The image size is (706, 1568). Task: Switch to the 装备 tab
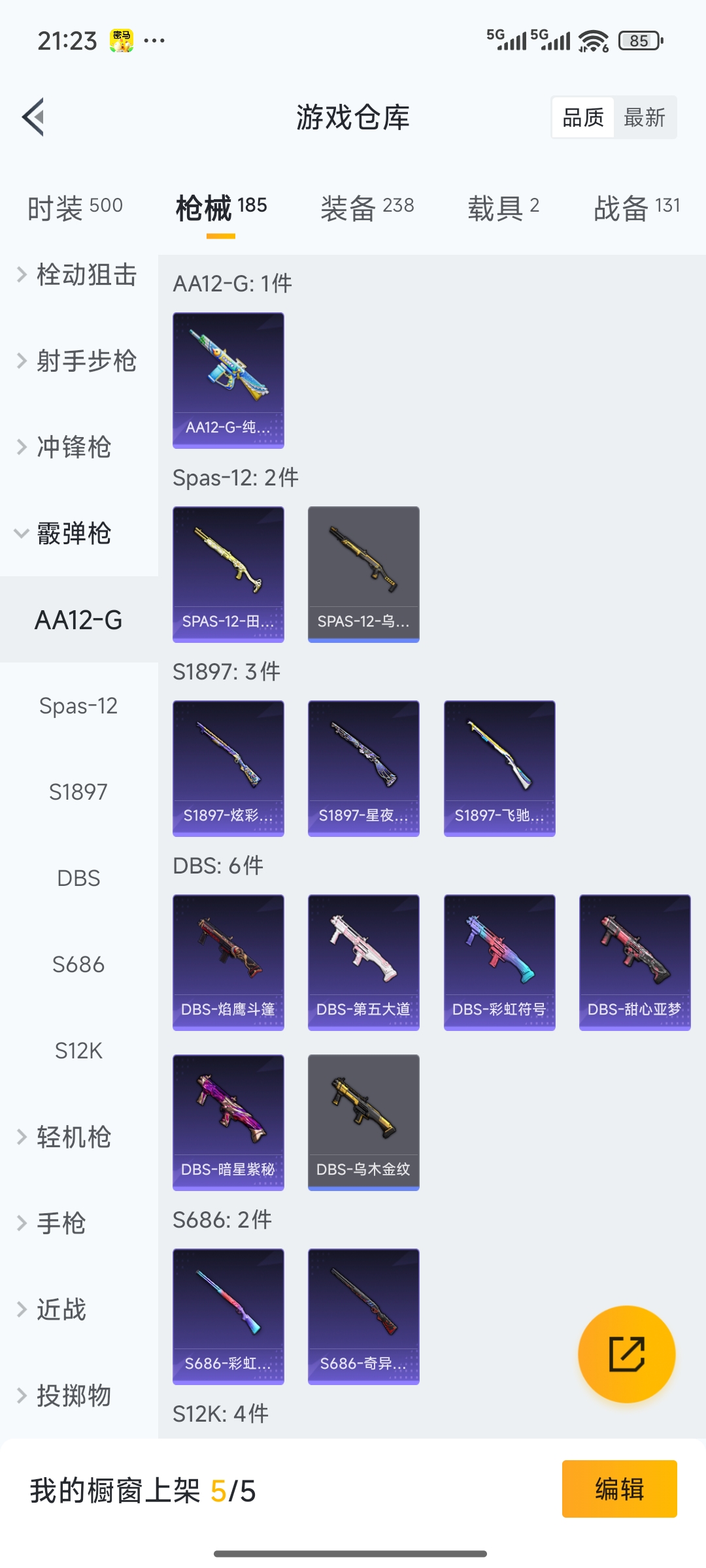367,208
